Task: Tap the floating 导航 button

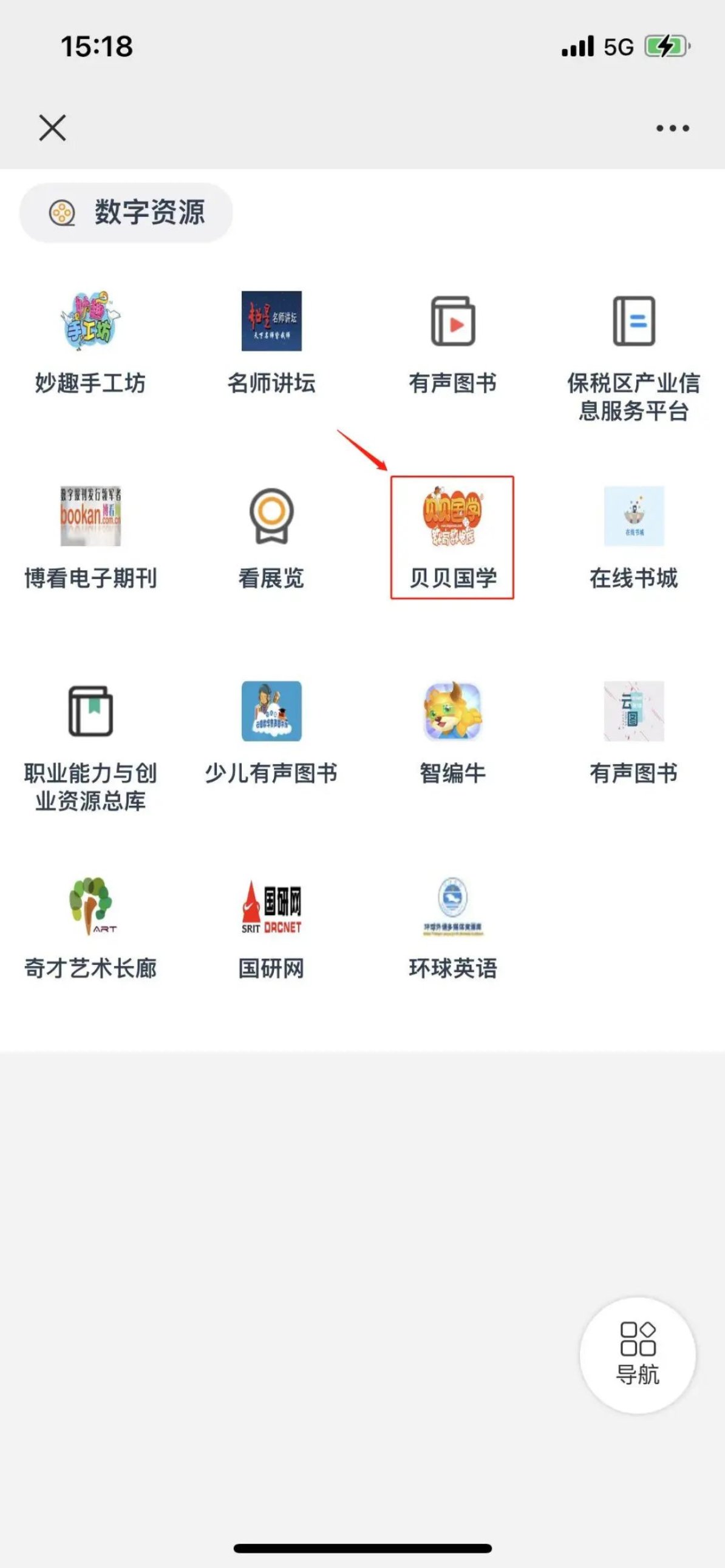Action: pos(638,1355)
